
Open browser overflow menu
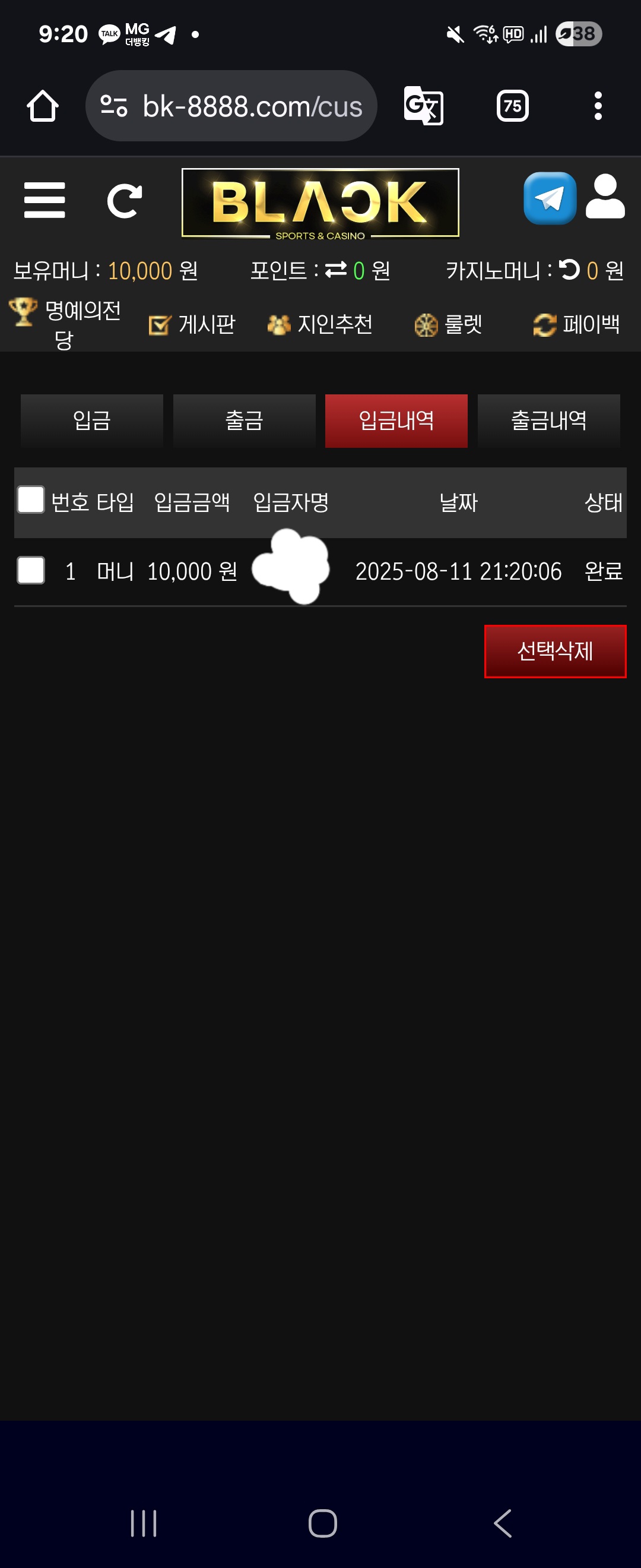click(x=598, y=106)
